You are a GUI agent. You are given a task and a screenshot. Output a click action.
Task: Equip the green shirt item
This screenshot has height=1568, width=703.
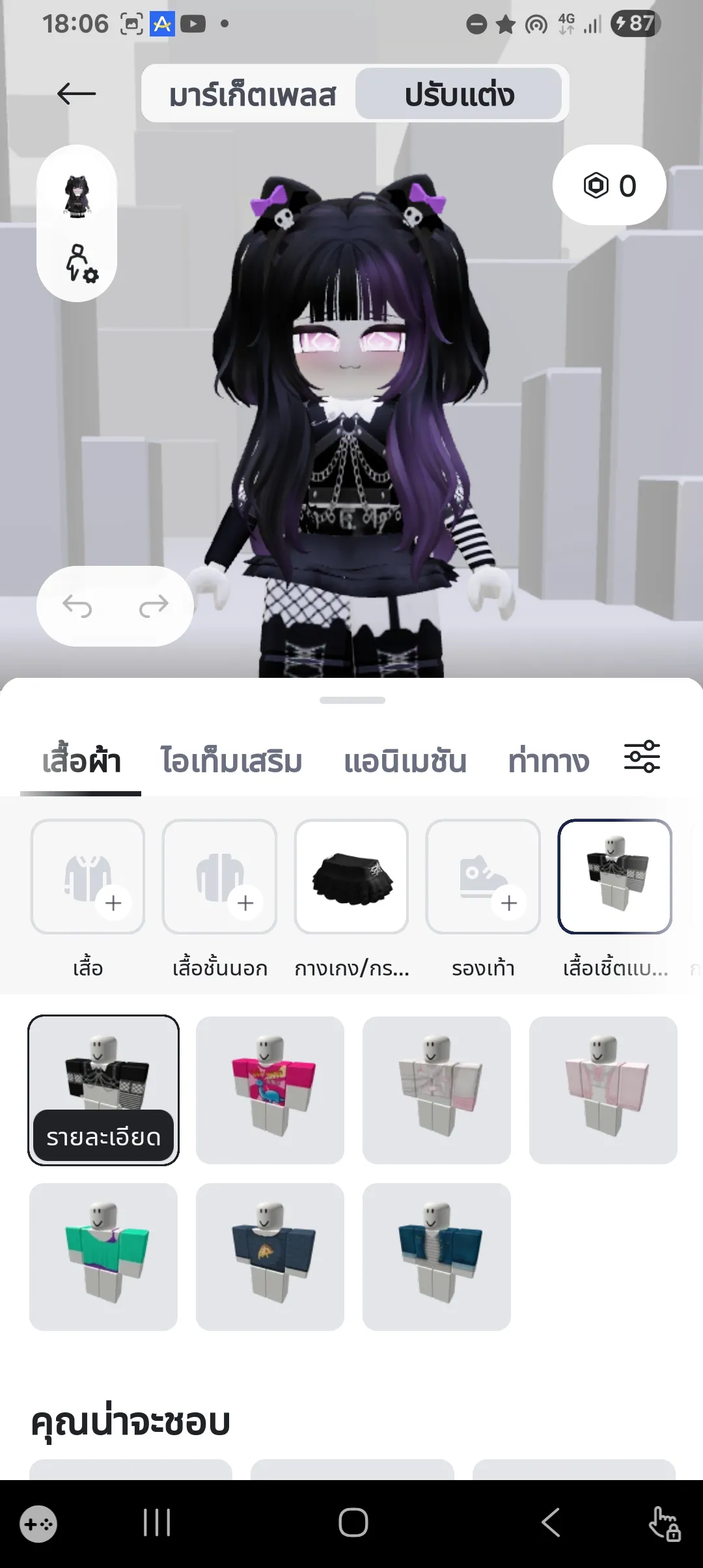[103, 1257]
